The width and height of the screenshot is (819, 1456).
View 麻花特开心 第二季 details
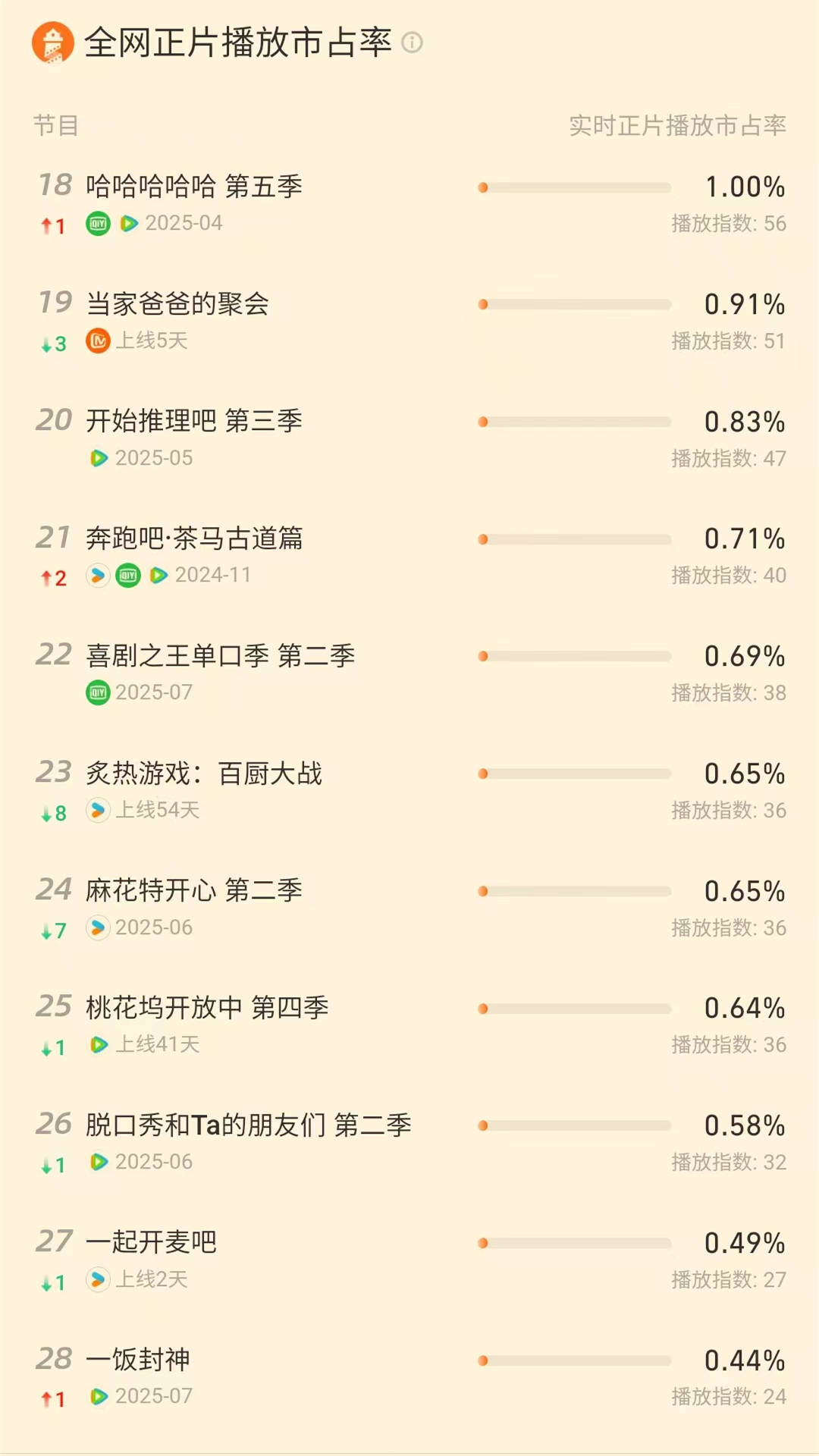[194, 890]
